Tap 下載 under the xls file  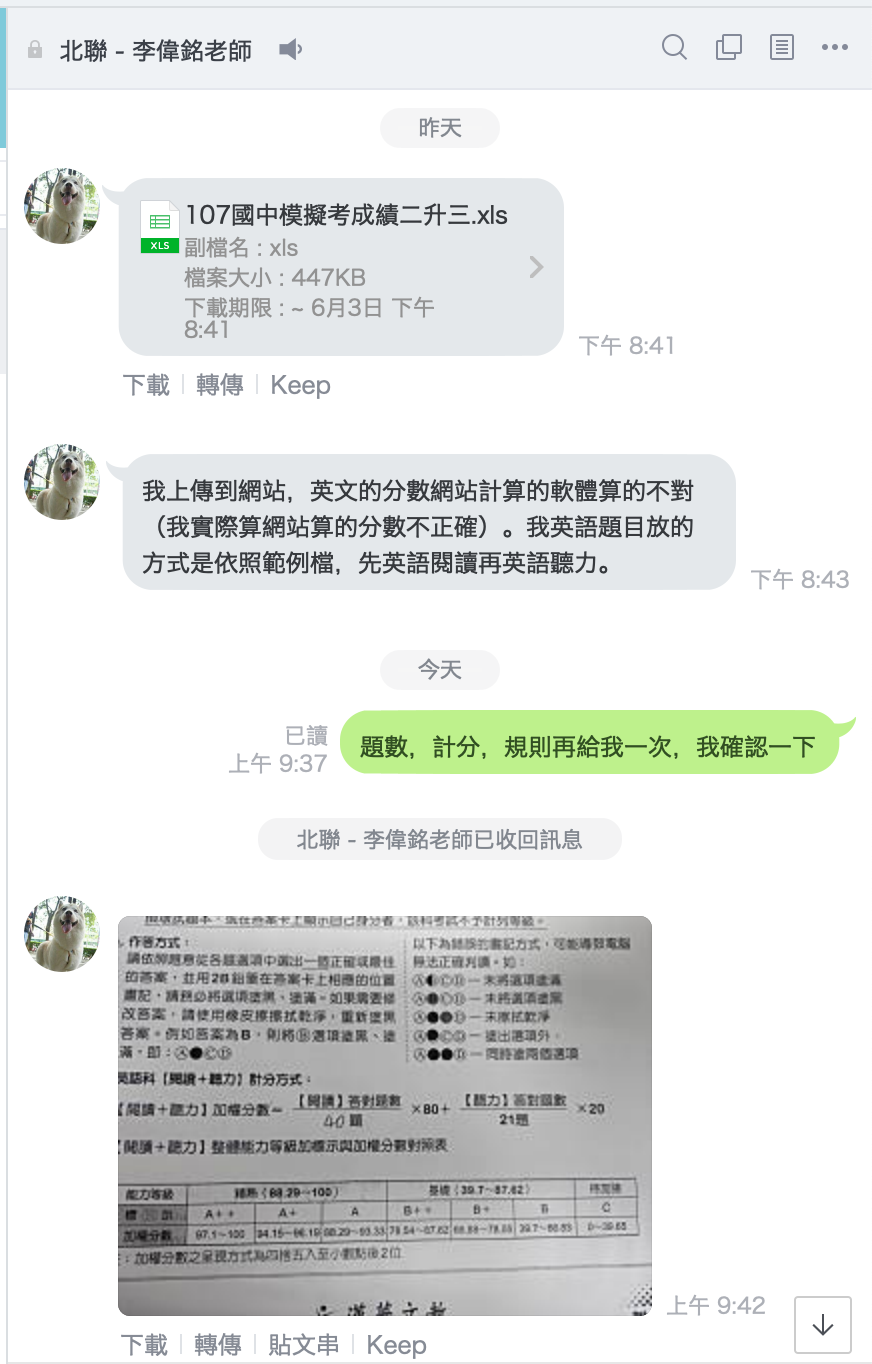(146, 385)
